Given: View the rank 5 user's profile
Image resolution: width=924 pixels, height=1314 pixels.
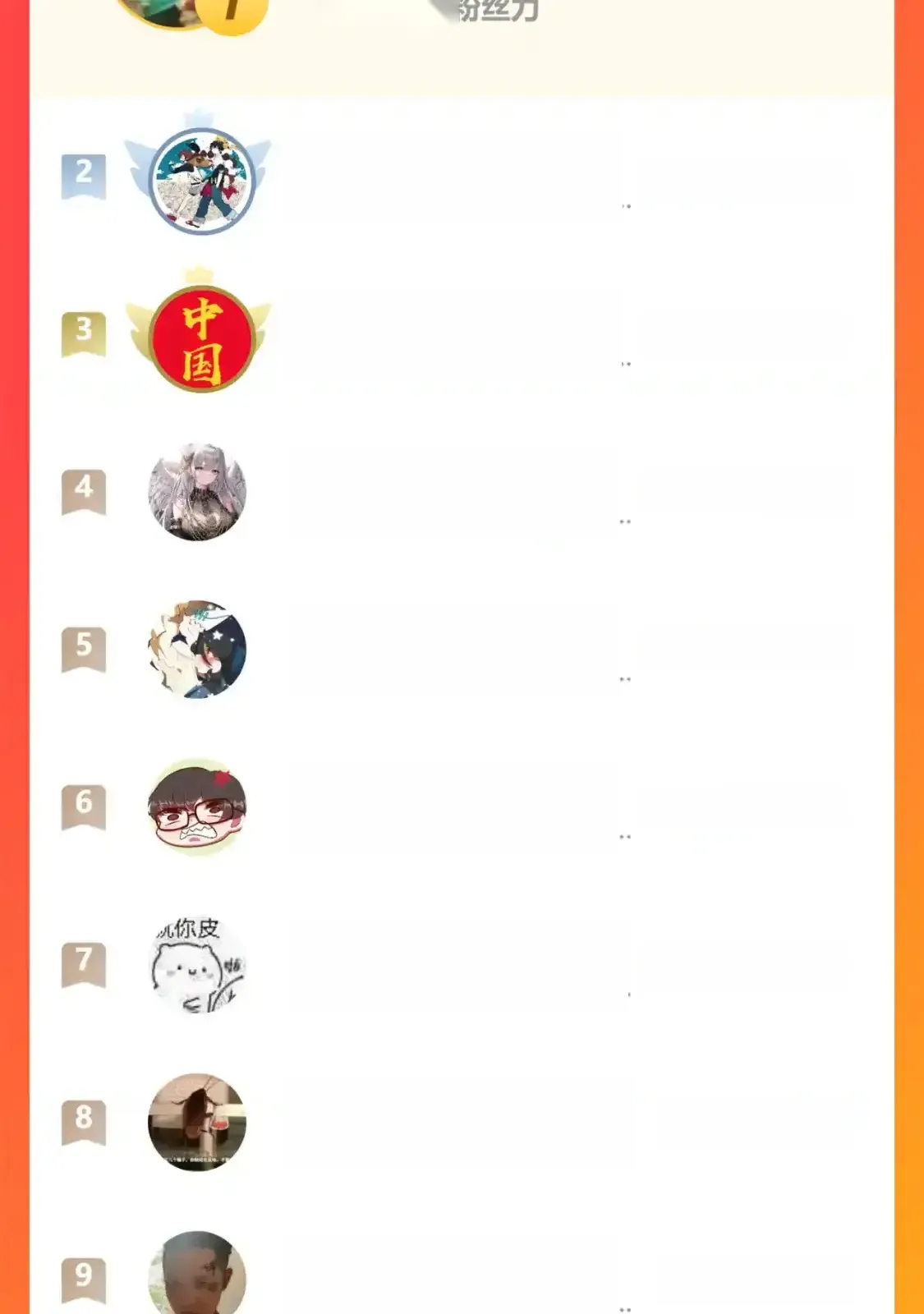Looking at the screenshot, I should pos(197,649).
